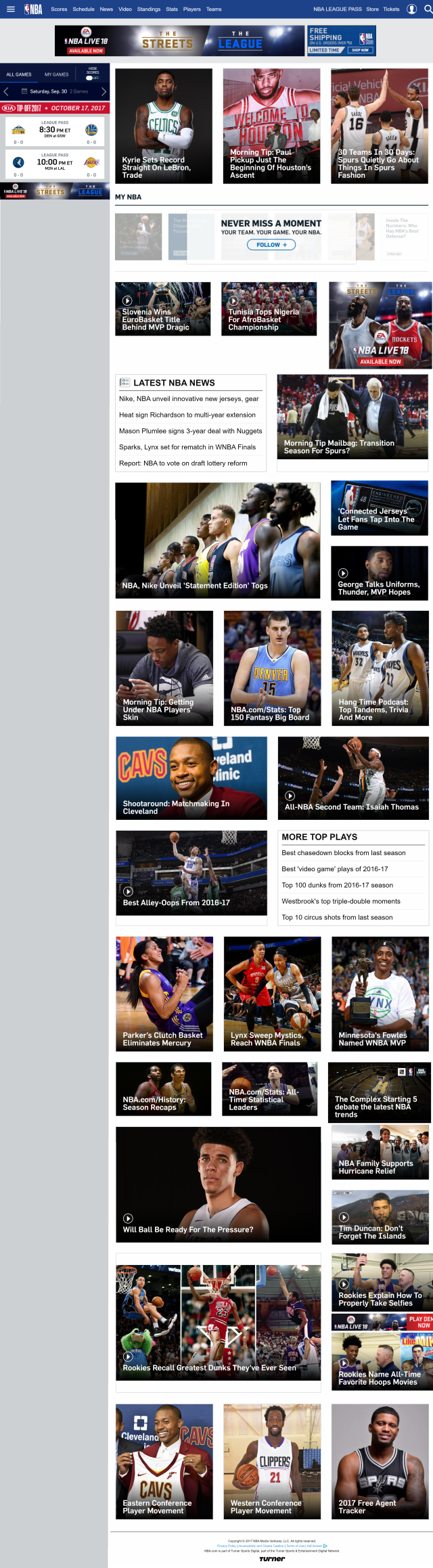Play Slovenia Wins EuroBasket Title video
The width and height of the screenshot is (433, 1568).
(162, 308)
